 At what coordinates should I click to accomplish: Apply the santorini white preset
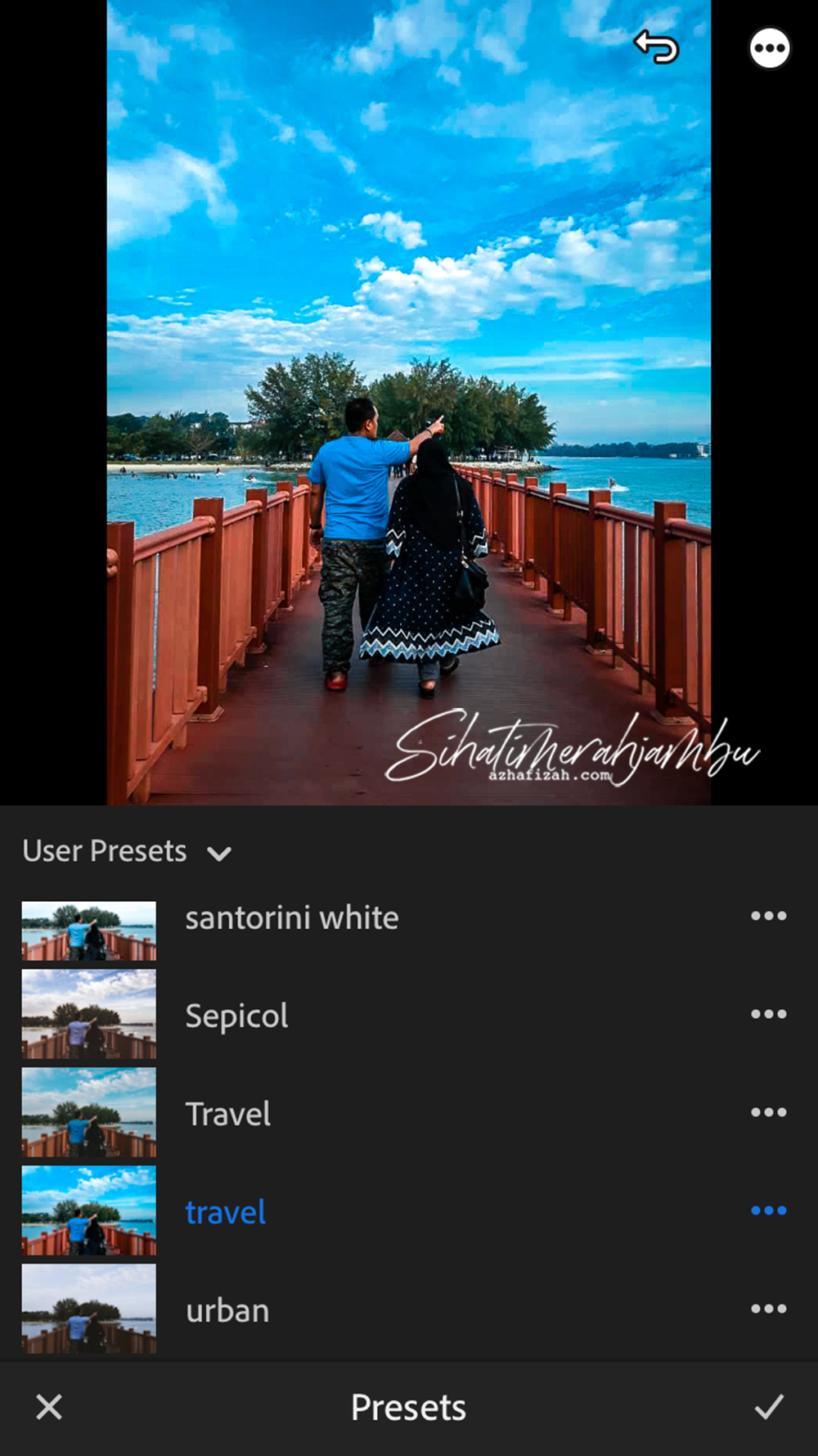pyautogui.click(x=291, y=918)
